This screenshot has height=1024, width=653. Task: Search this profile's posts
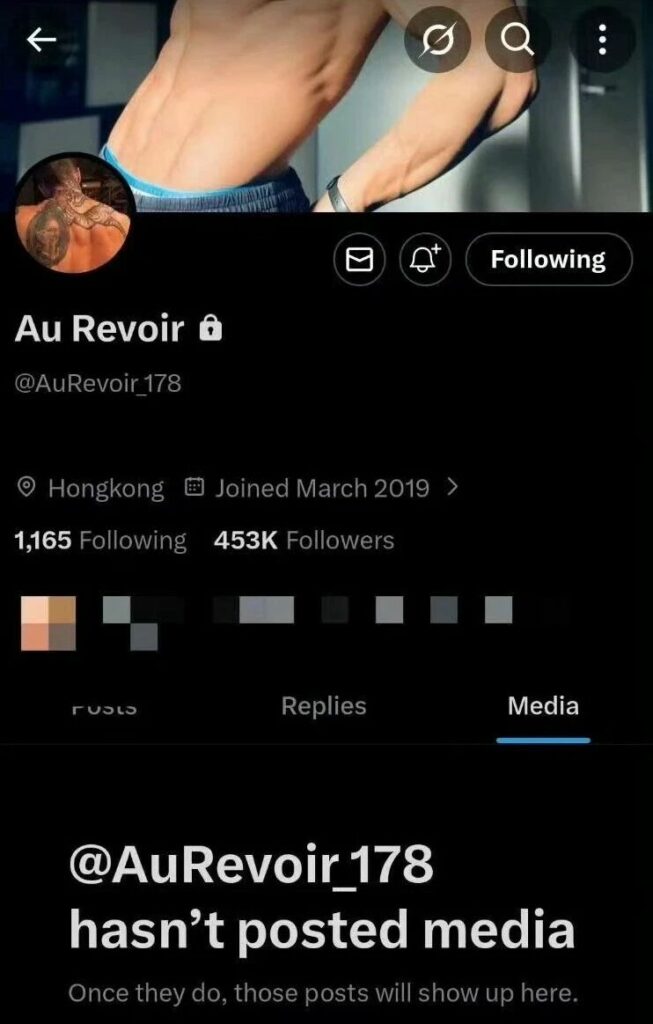(x=517, y=41)
